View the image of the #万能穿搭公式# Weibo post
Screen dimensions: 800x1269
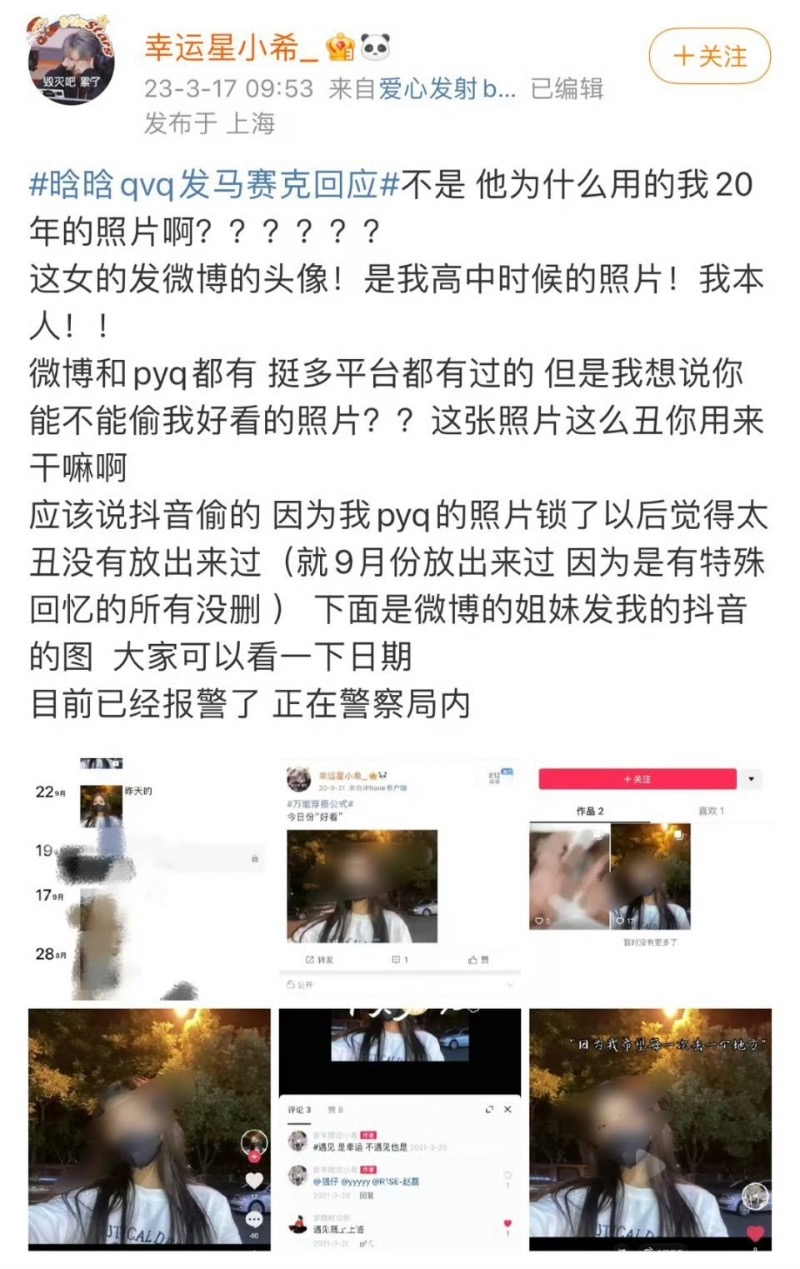click(399, 877)
